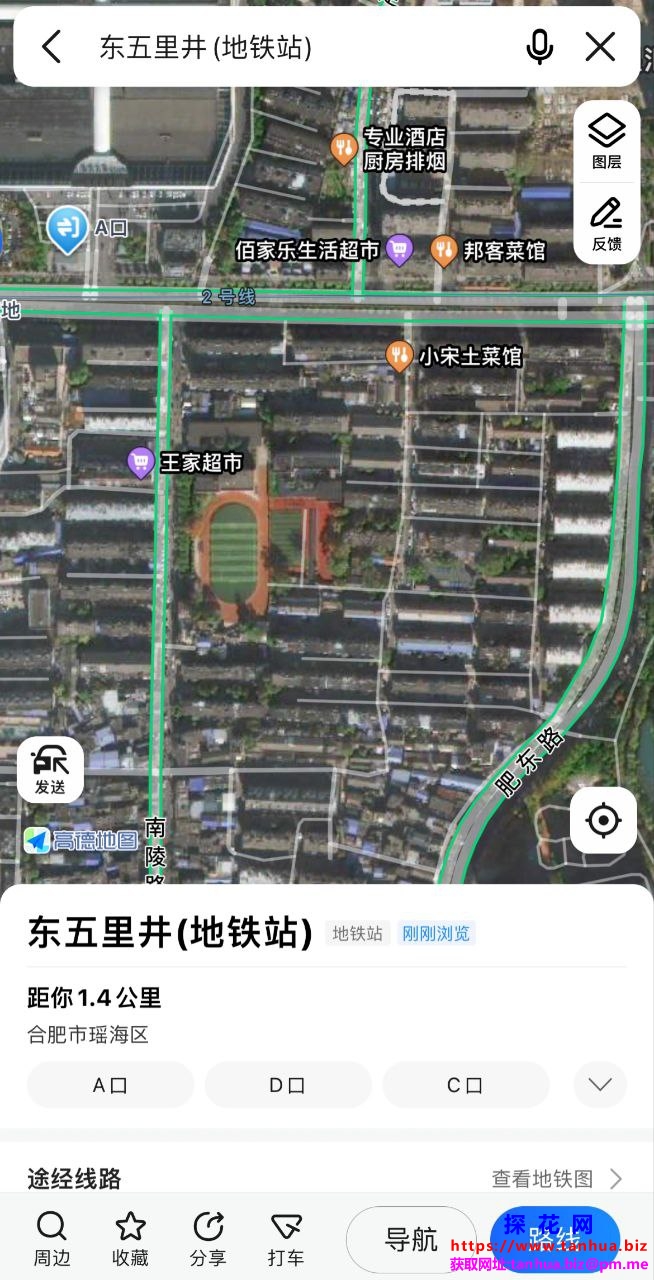This screenshot has height=1280, width=654.
Task: Start voice search with the microphone
Action: coord(539,46)
